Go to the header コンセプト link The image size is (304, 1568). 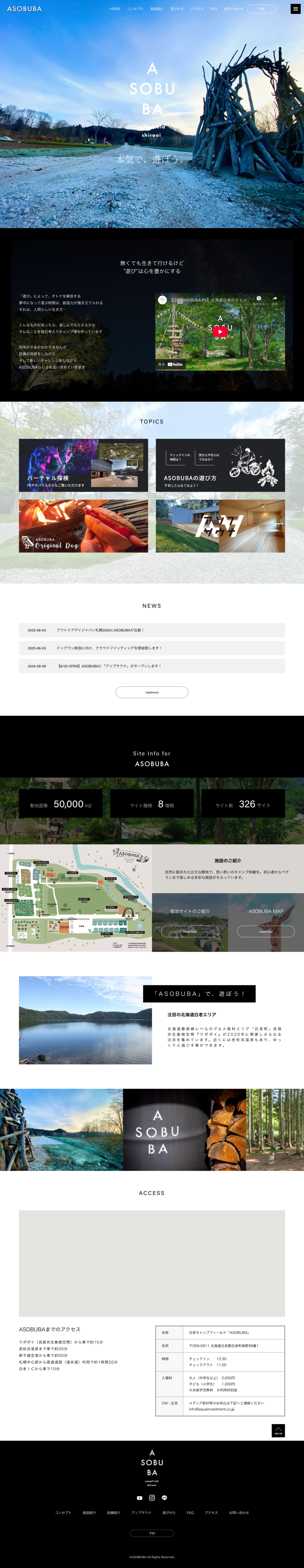(135, 9)
